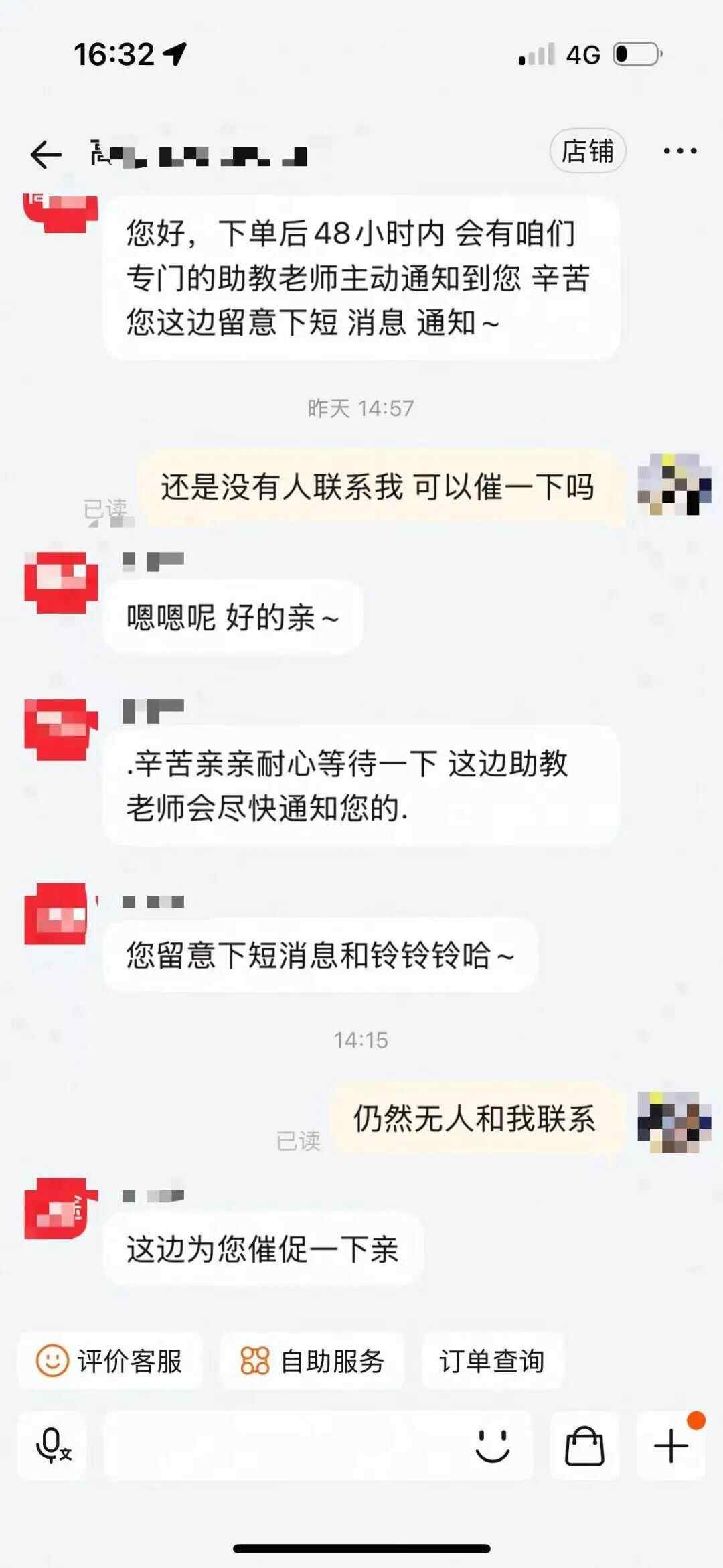The image size is (723, 1568).
Task: Focus the message text input field
Action: pos(281,1445)
